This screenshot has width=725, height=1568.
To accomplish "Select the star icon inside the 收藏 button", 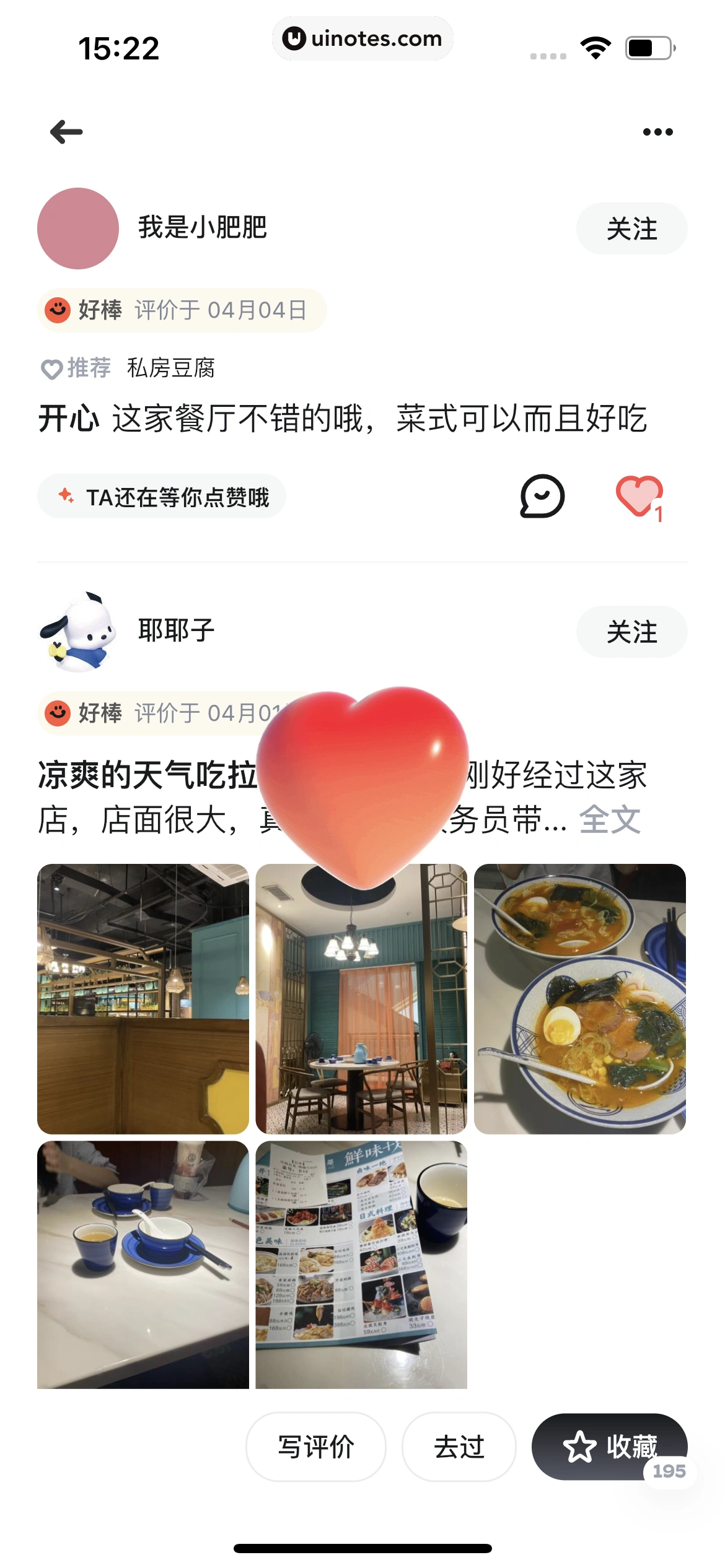I will 579,1447.
